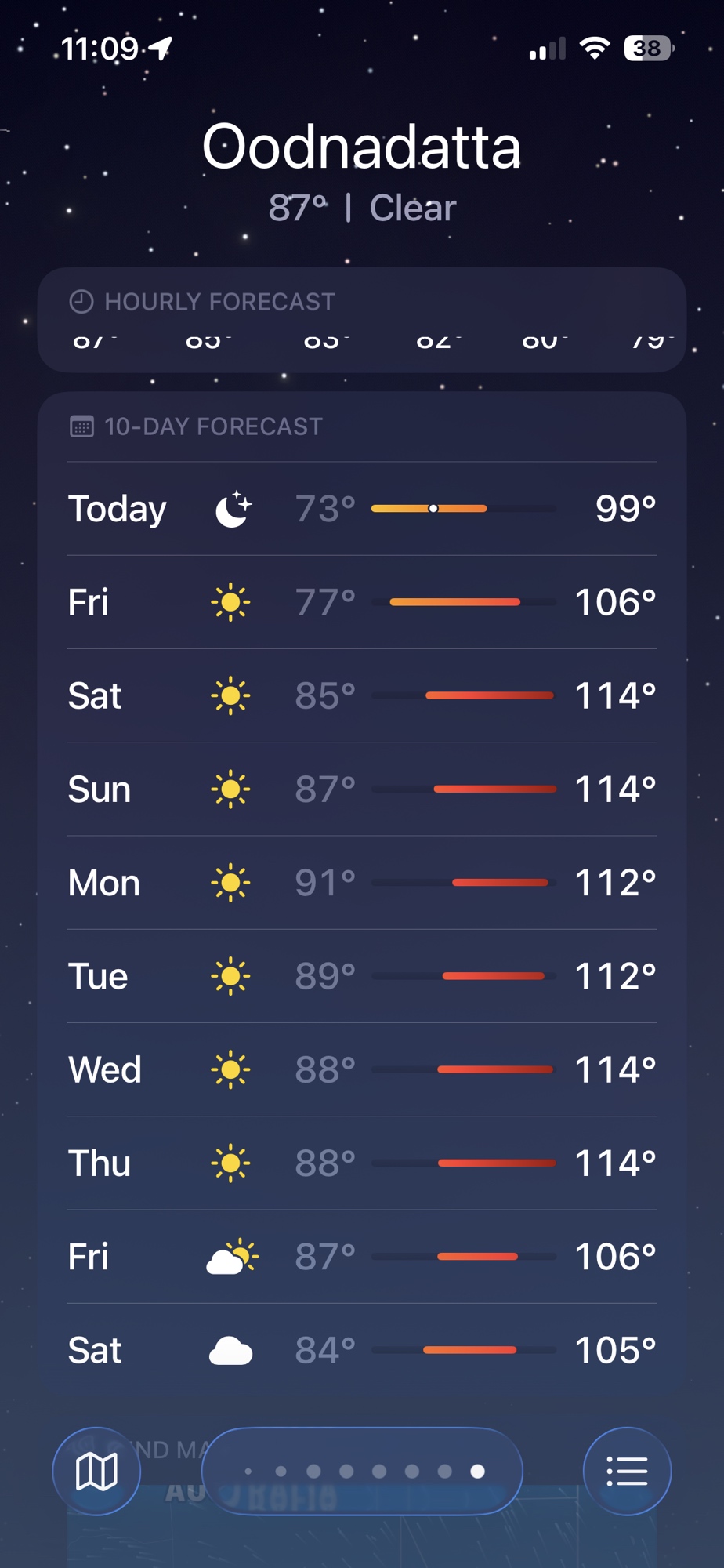The height and width of the screenshot is (1568, 724).
Task: View the cloudy Sat forecast at 105°
Action: coord(362,1350)
